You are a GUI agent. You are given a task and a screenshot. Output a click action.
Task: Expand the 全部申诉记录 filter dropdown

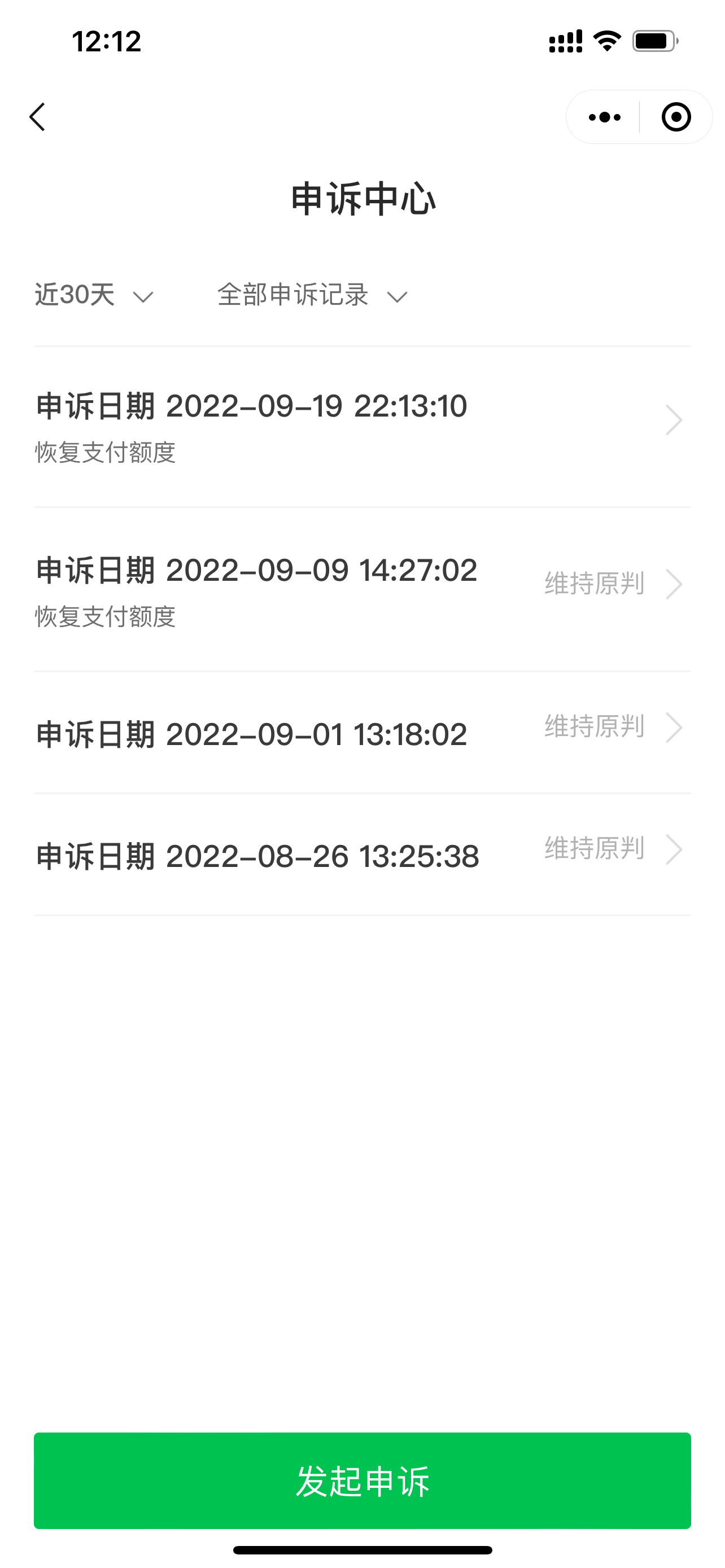(312, 295)
